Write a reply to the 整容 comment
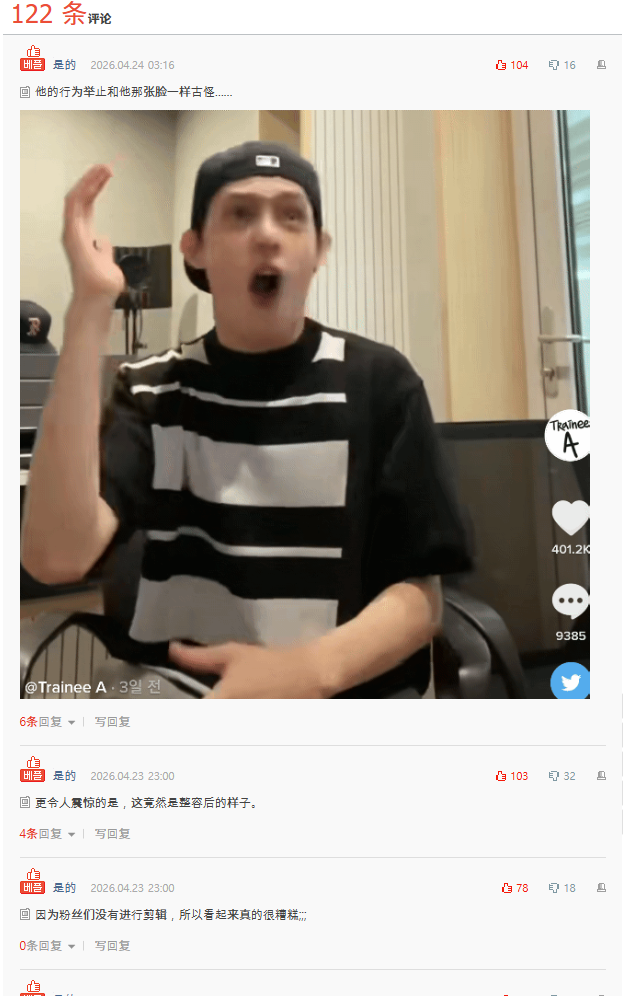The image size is (623, 996). tap(112, 833)
